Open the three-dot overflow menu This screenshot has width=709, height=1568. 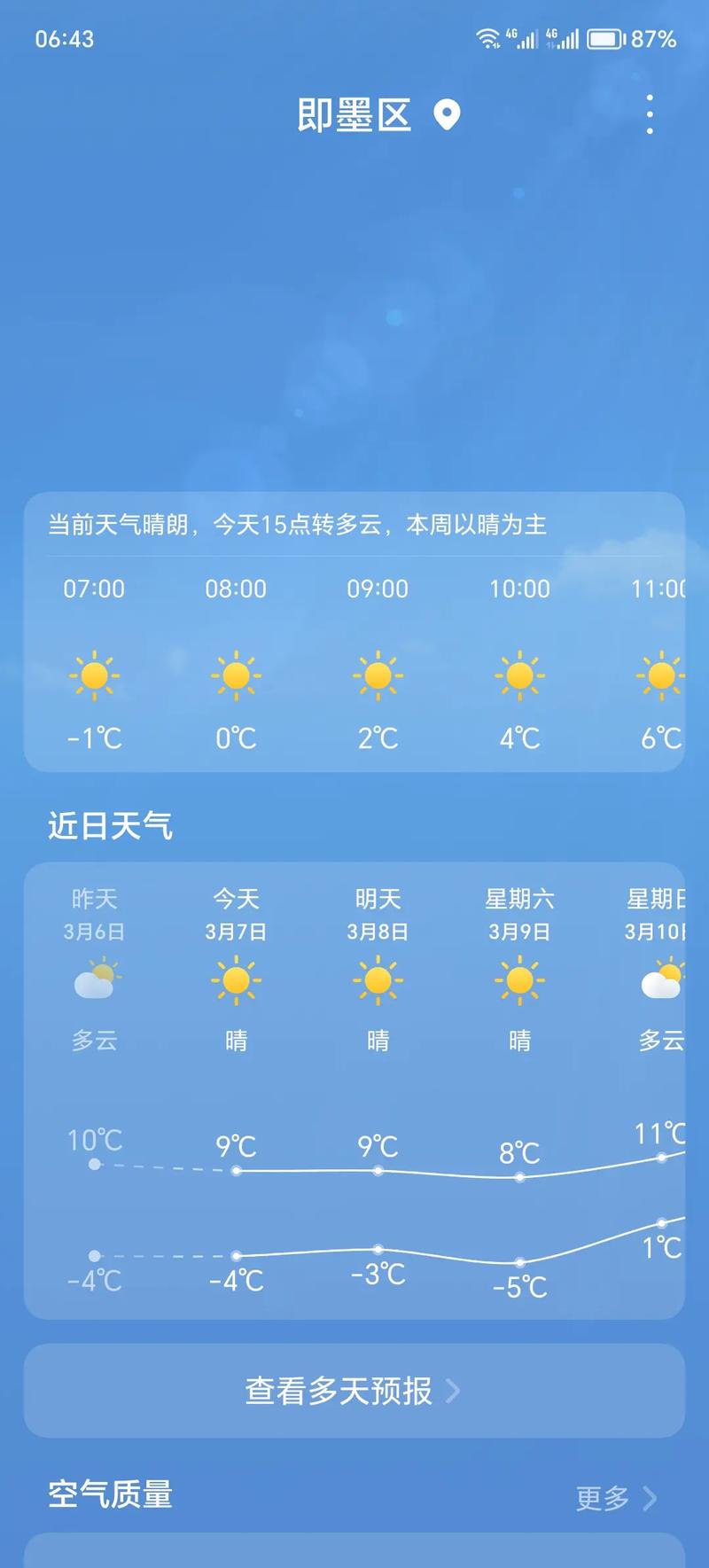pos(650,115)
